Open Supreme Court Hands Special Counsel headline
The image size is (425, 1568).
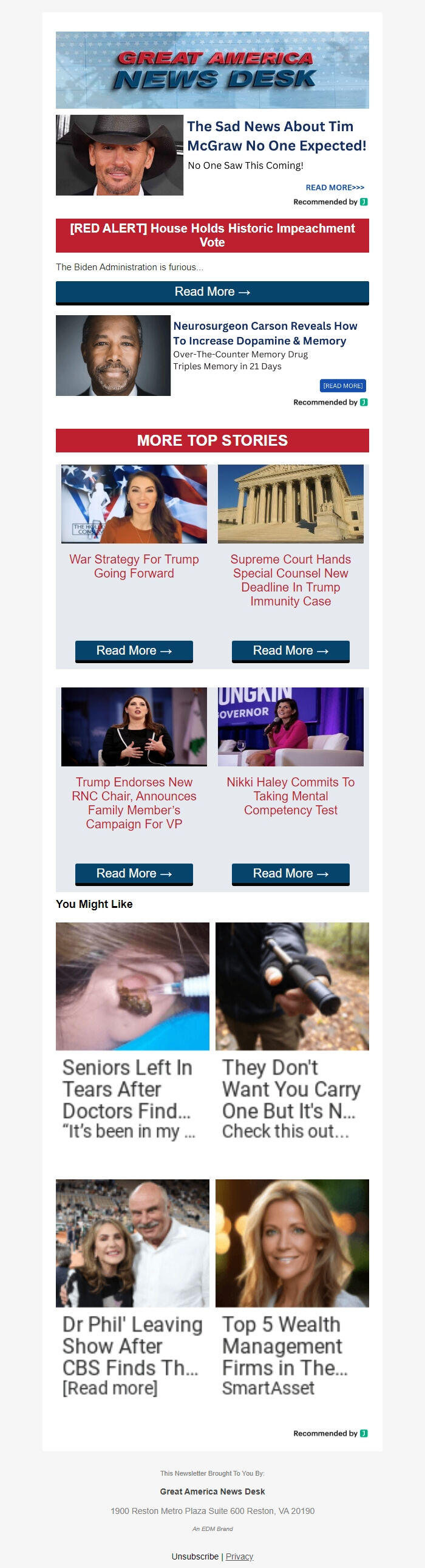tap(290, 579)
